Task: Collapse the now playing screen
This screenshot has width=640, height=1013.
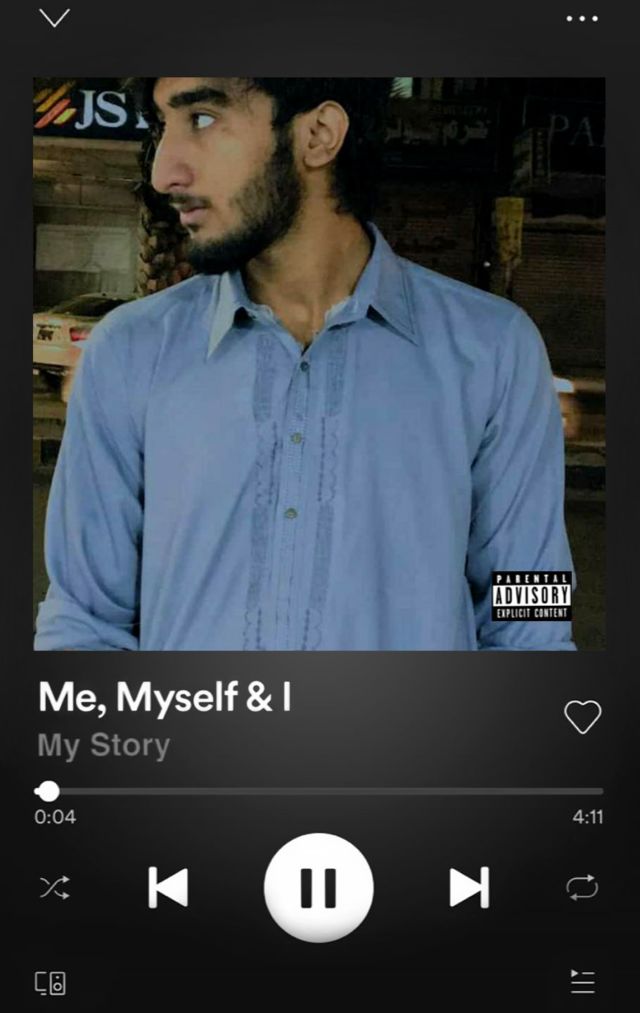Action: point(54,18)
